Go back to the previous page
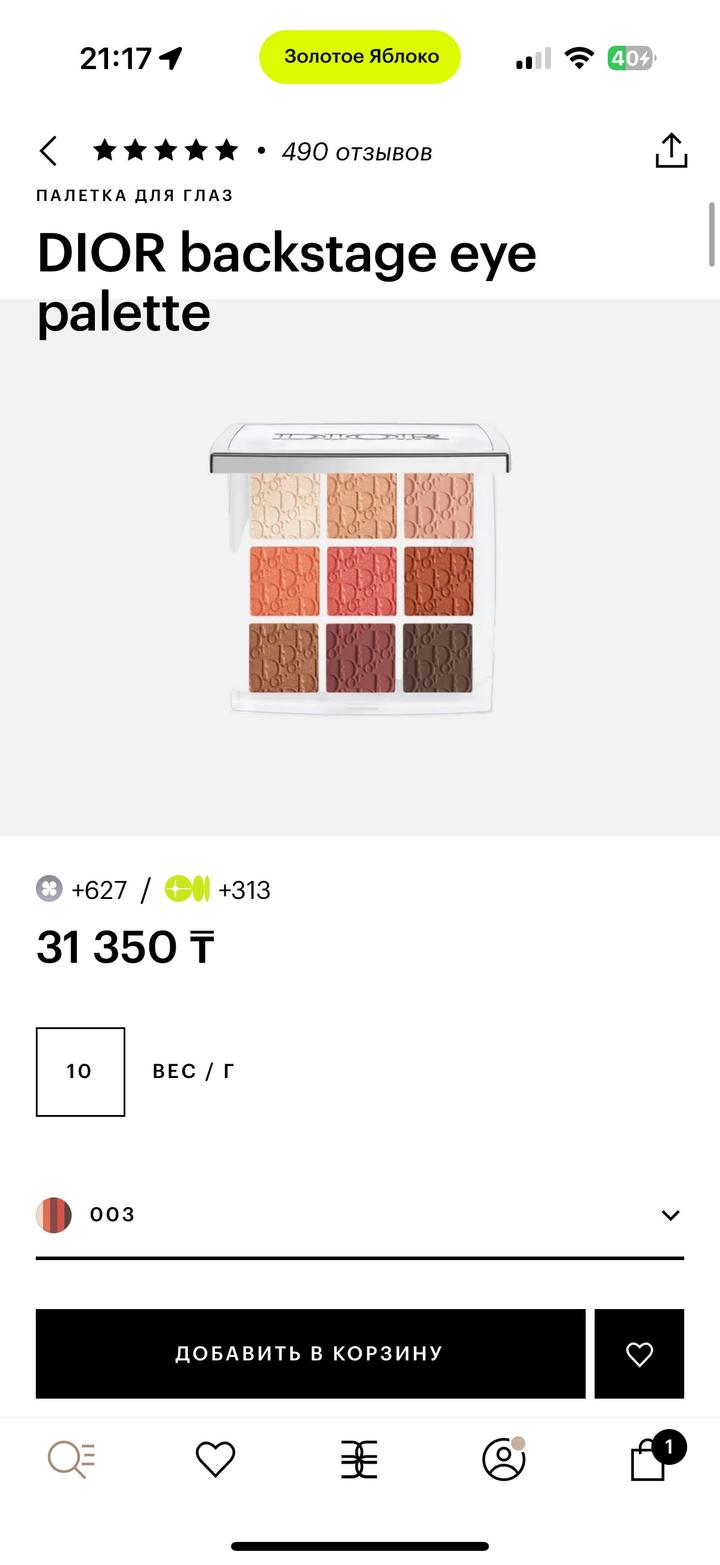 click(48, 151)
